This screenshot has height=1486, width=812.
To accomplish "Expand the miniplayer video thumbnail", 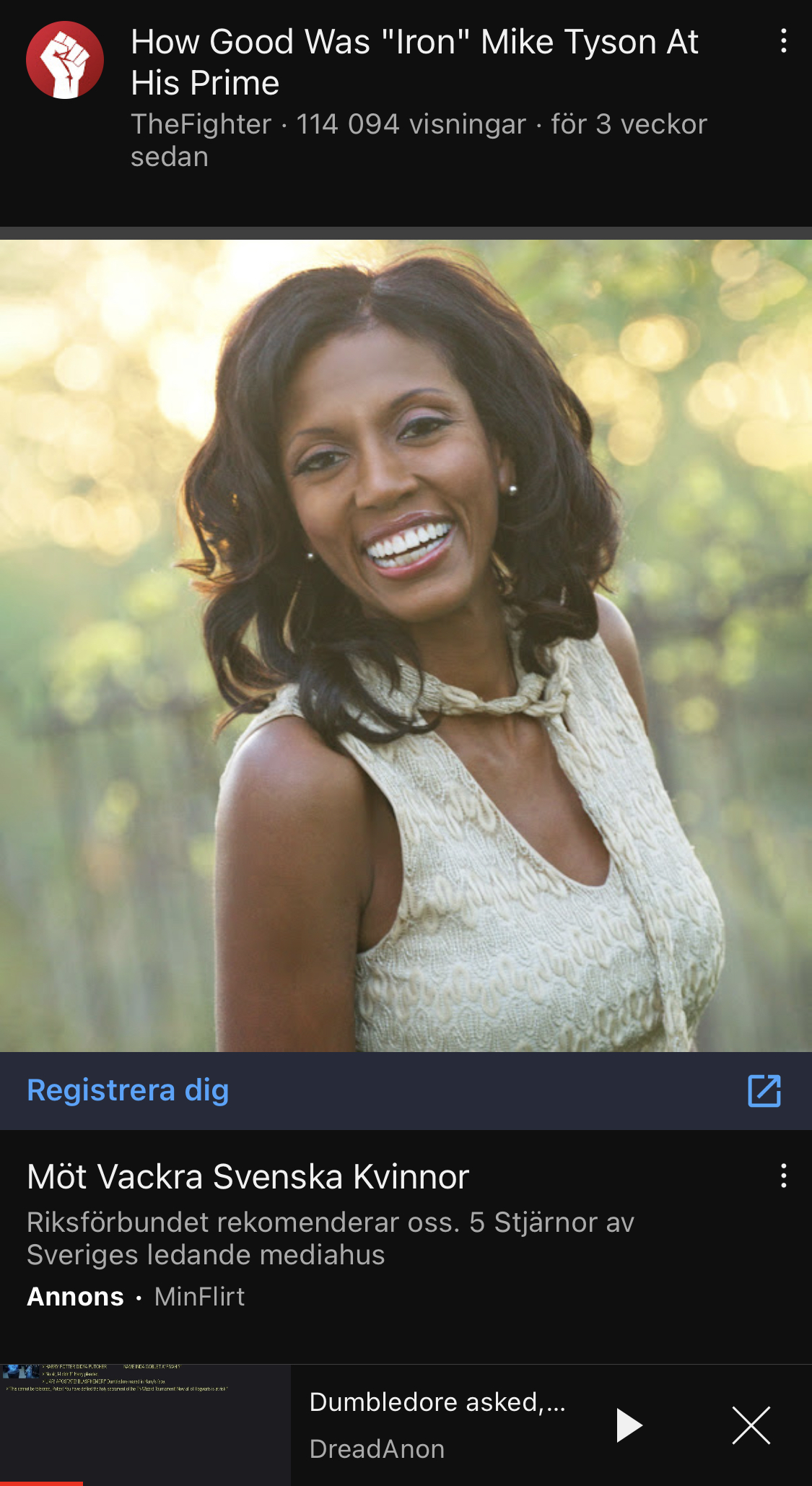I will click(x=145, y=1424).
